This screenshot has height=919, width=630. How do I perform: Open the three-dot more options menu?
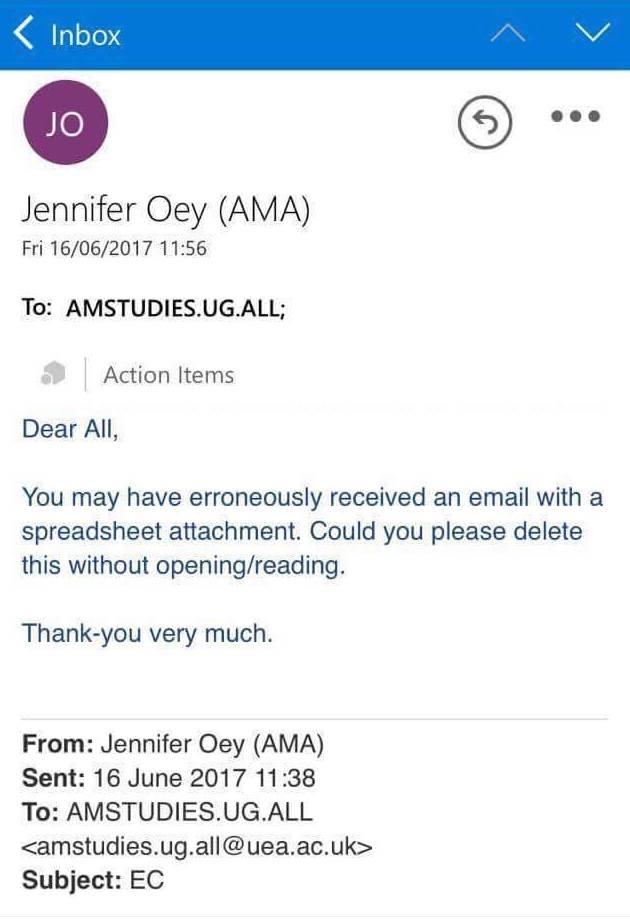[x=575, y=116]
